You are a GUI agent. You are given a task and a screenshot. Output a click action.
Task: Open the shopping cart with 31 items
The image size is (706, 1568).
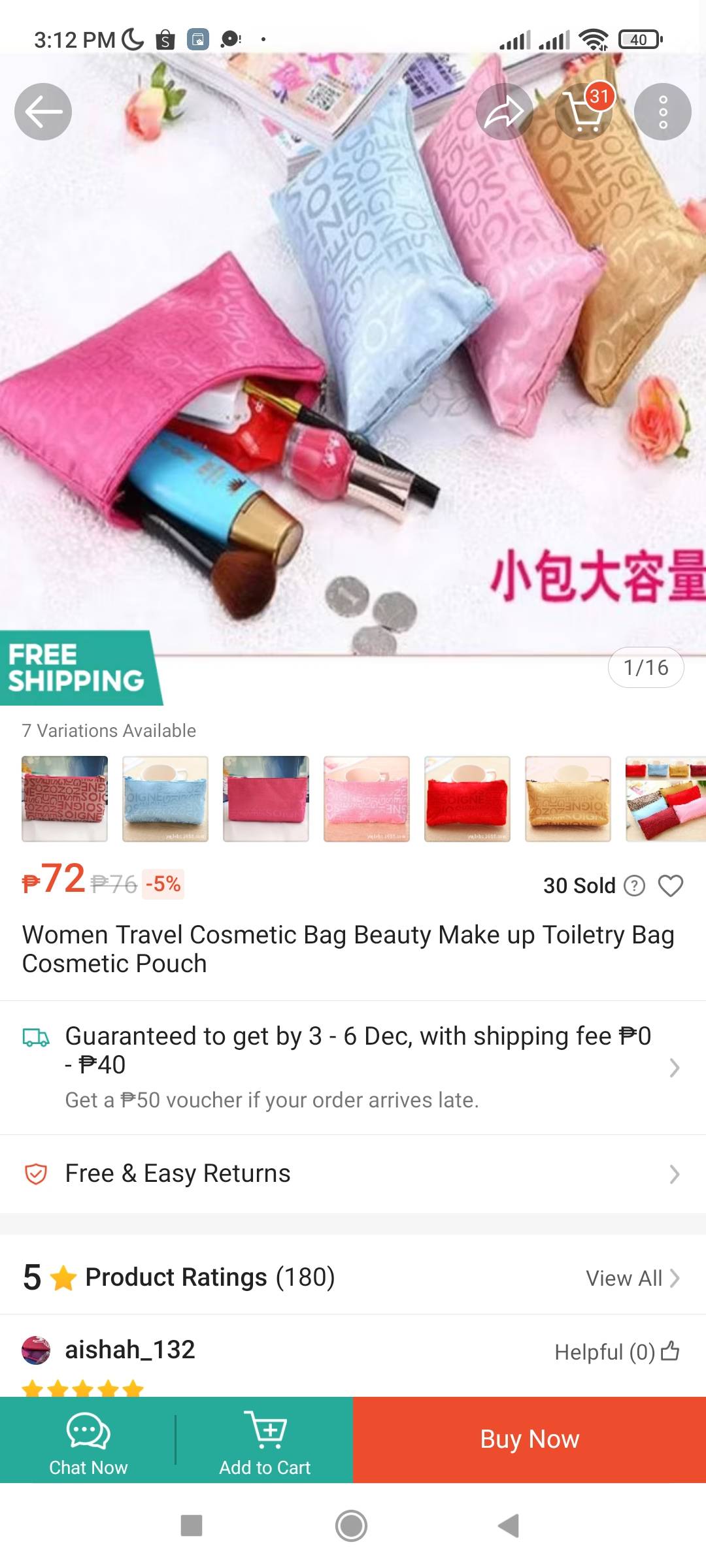[584, 112]
